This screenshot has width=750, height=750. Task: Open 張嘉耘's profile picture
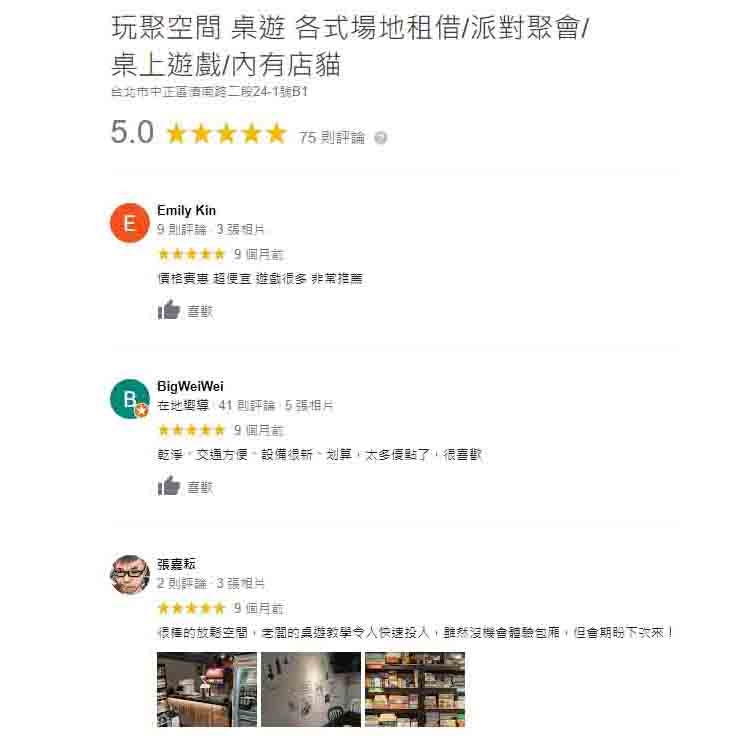point(129,575)
